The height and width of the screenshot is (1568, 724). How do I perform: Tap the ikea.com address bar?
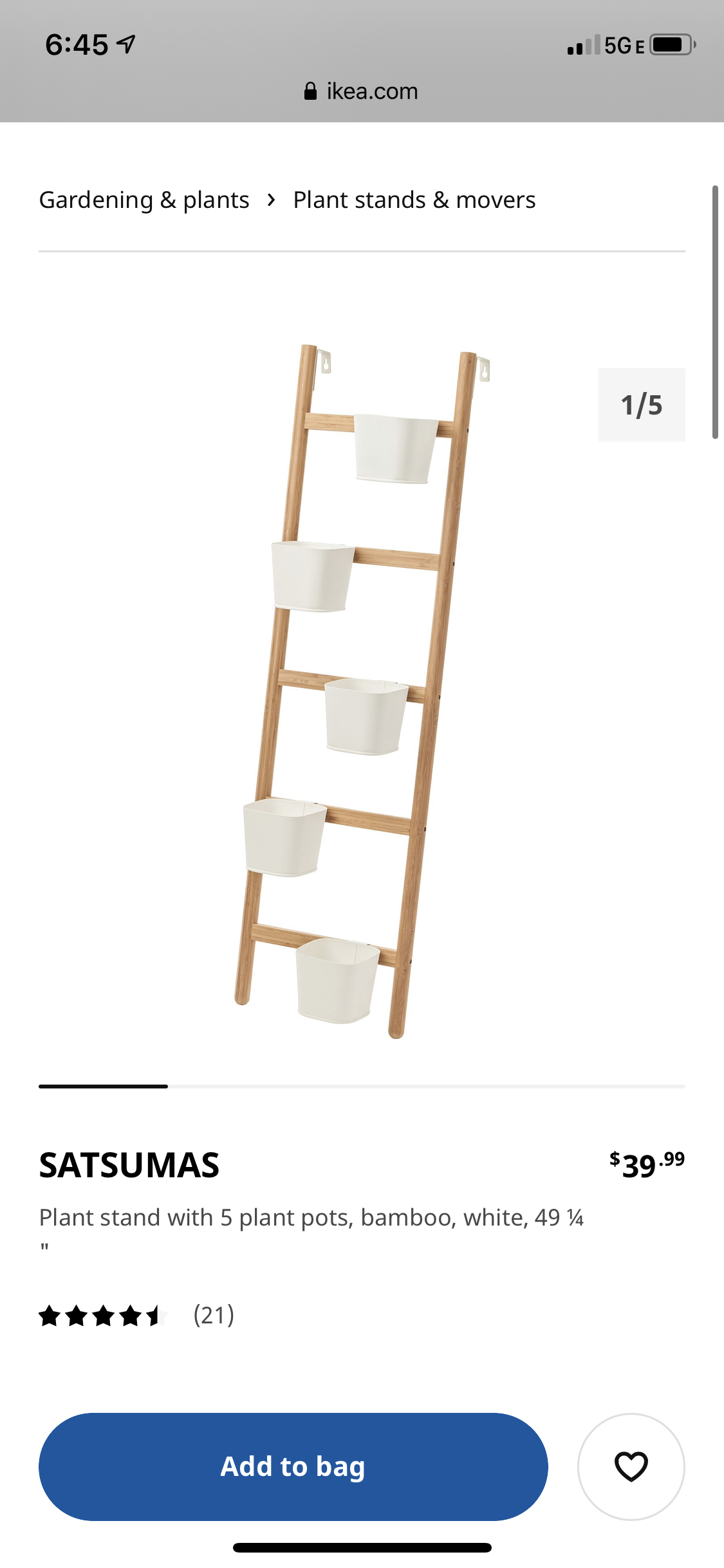[x=362, y=91]
